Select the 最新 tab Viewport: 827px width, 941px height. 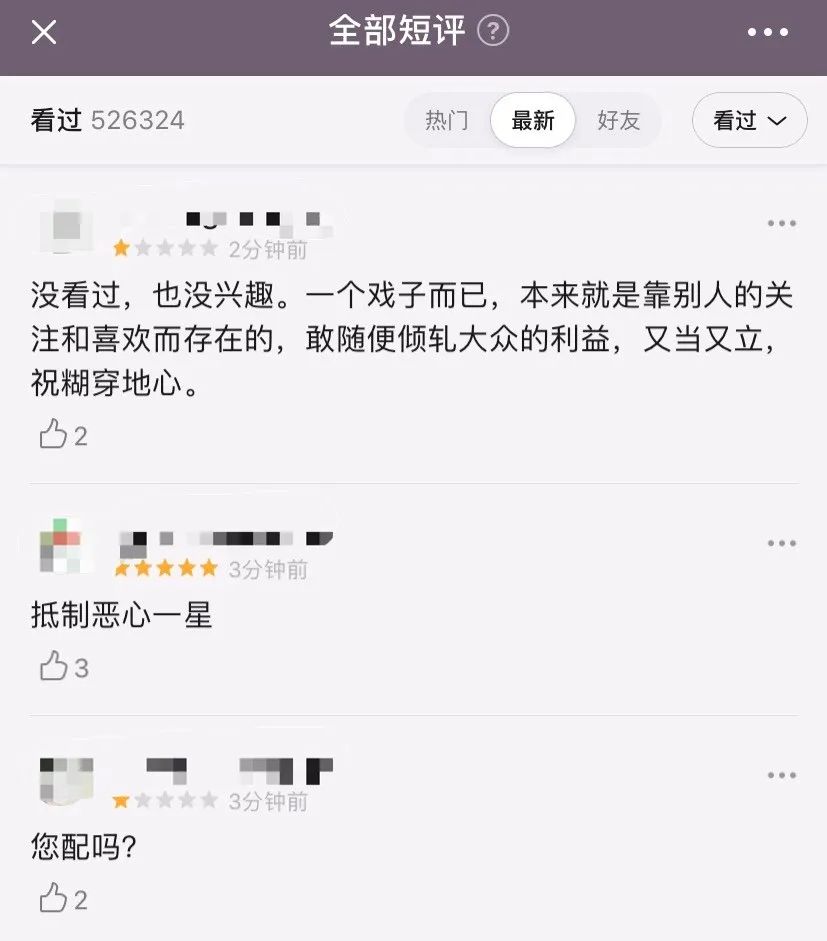coord(532,121)
